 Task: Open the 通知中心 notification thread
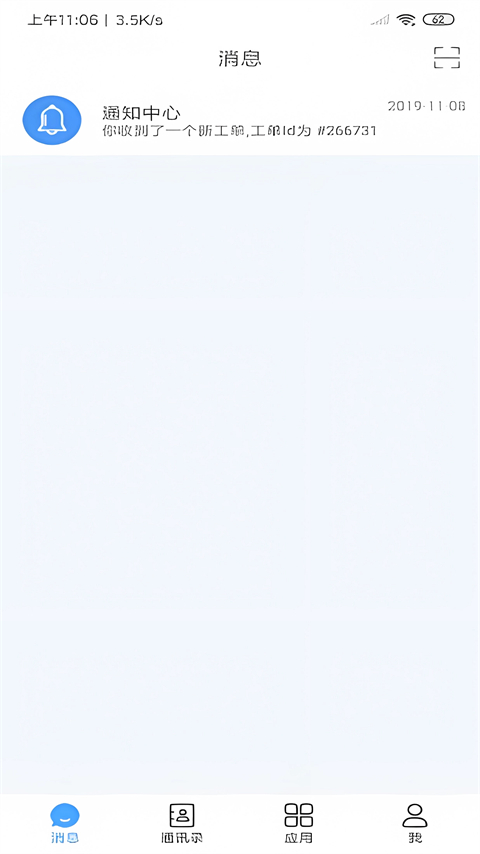click(240, 120)
